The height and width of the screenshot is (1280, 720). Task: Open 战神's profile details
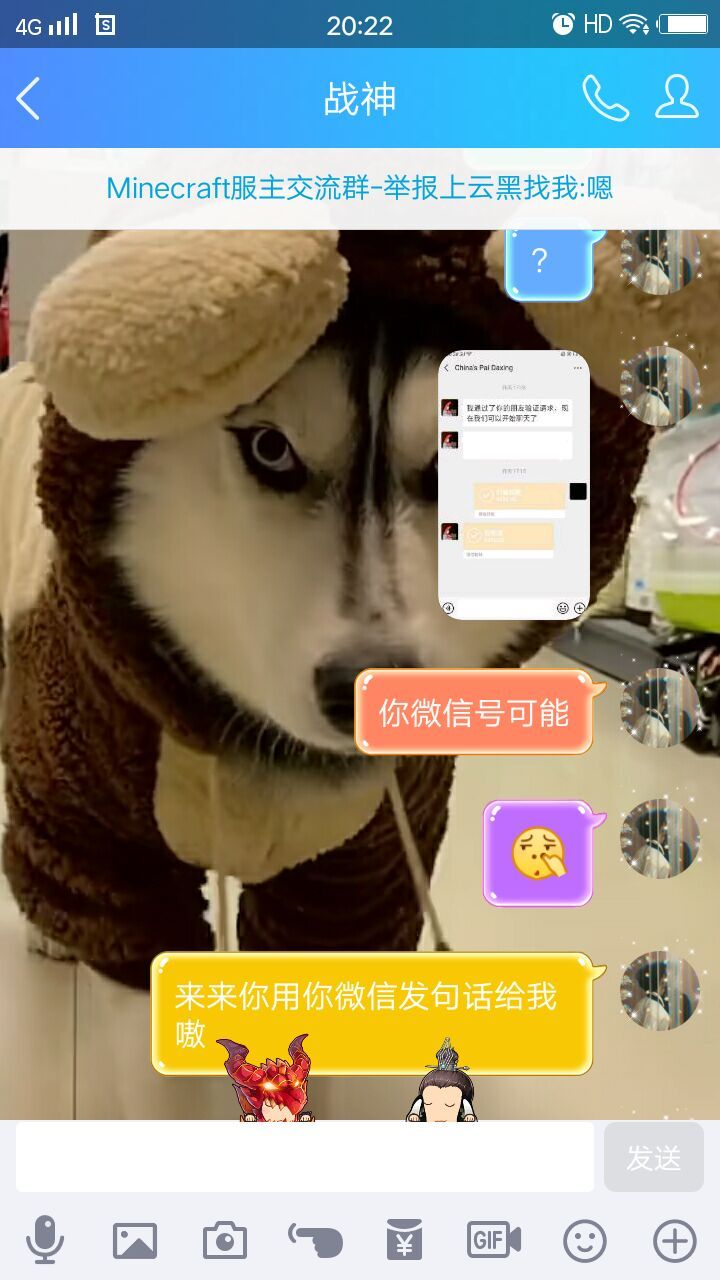[677, 98]
